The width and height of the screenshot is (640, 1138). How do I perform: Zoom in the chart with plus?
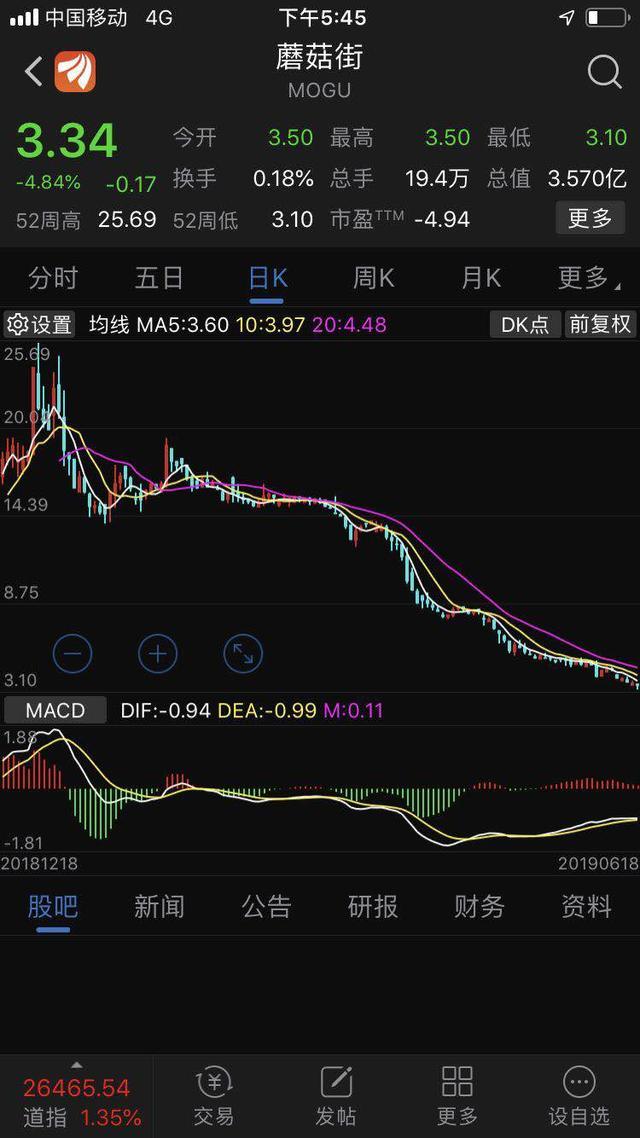(x=157, y=654)
